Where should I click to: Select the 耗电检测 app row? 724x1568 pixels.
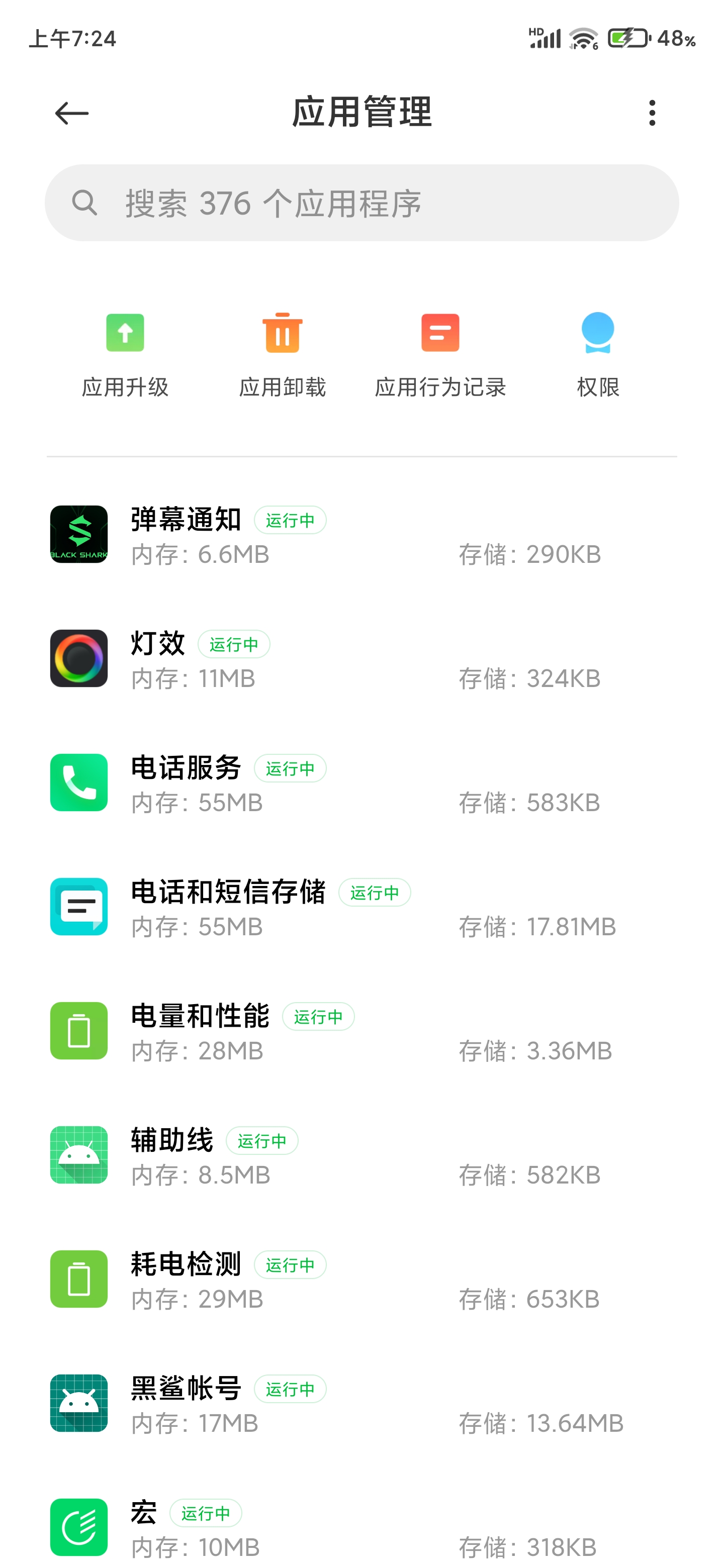pos(361,1280)
